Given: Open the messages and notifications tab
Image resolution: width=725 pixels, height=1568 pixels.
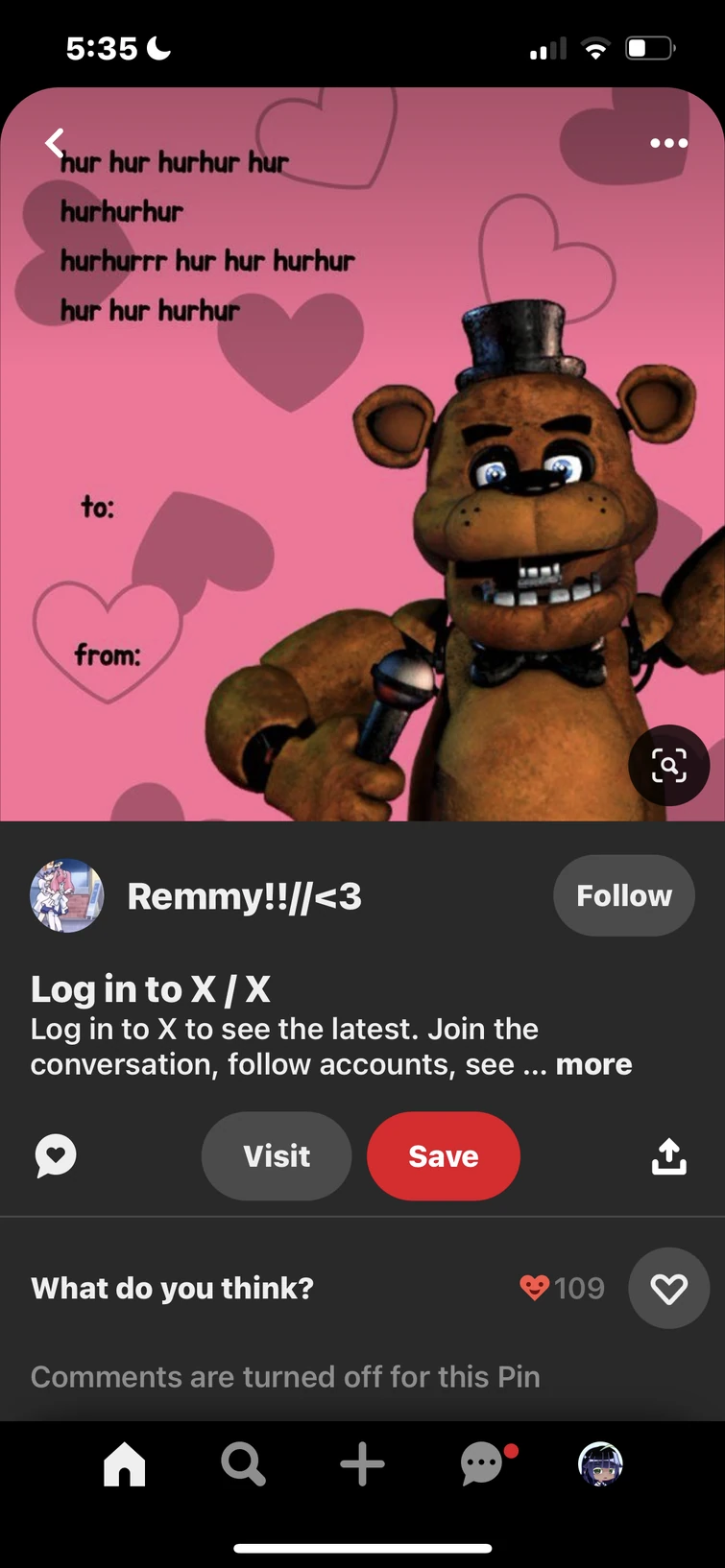Looking at the screenshot, I should click(482, 1465).
